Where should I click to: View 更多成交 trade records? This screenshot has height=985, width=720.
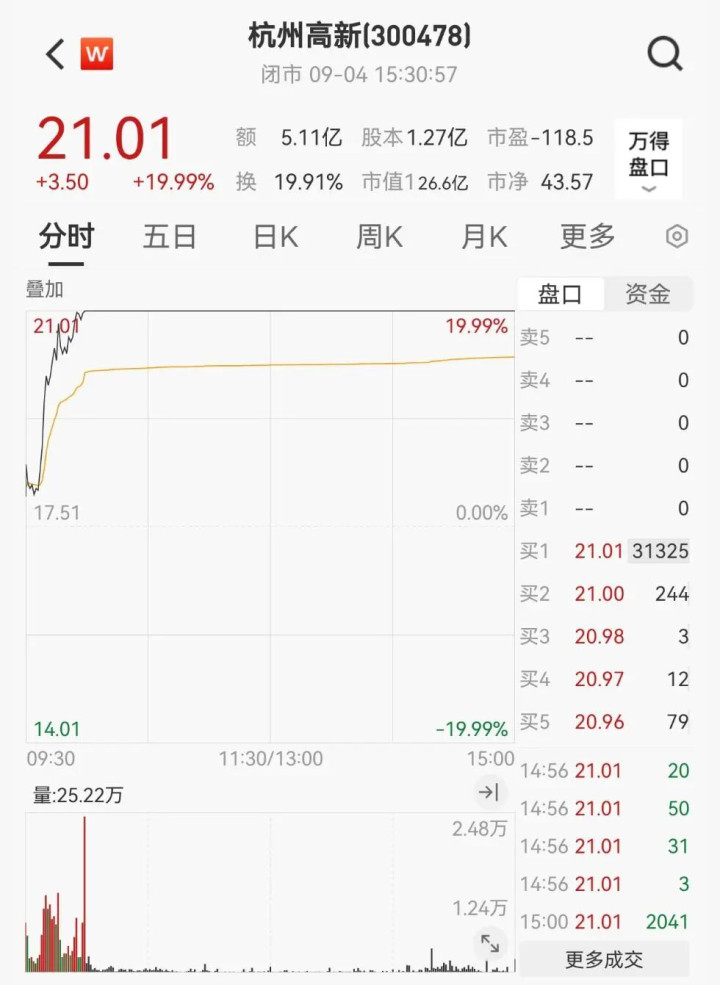click(x=604, y=960)
